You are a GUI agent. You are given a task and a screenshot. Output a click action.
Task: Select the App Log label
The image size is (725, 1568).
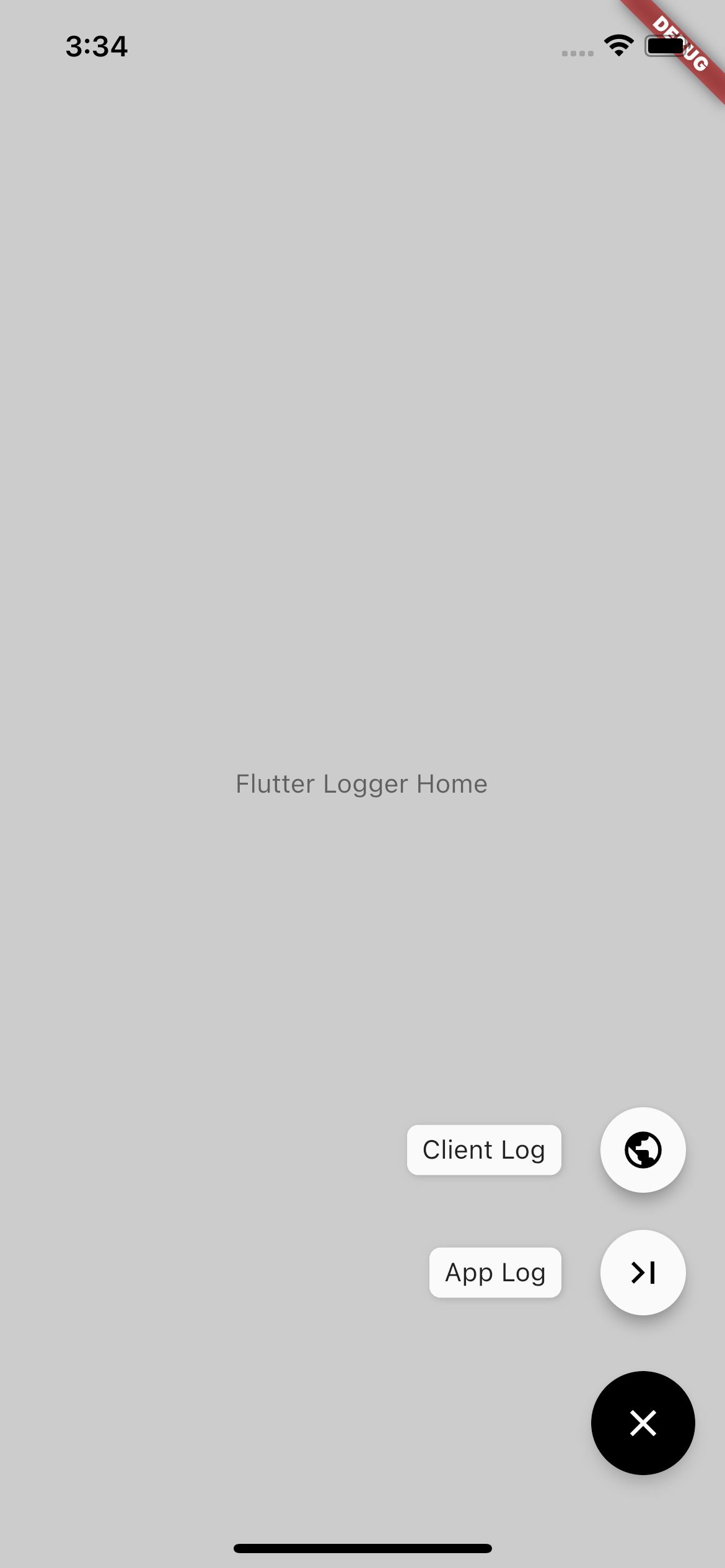coord(495,1272)
